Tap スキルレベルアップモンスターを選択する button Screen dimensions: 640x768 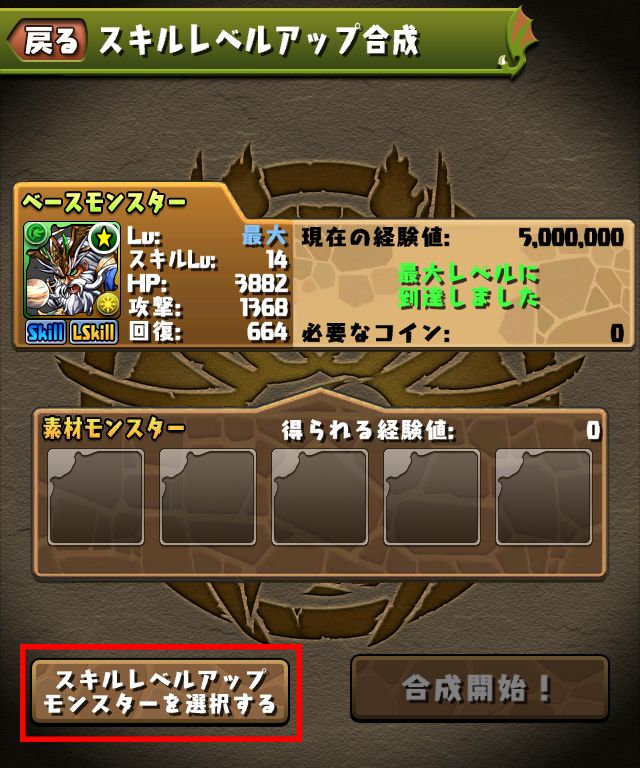pyautogui.click(x=160, y=691)
